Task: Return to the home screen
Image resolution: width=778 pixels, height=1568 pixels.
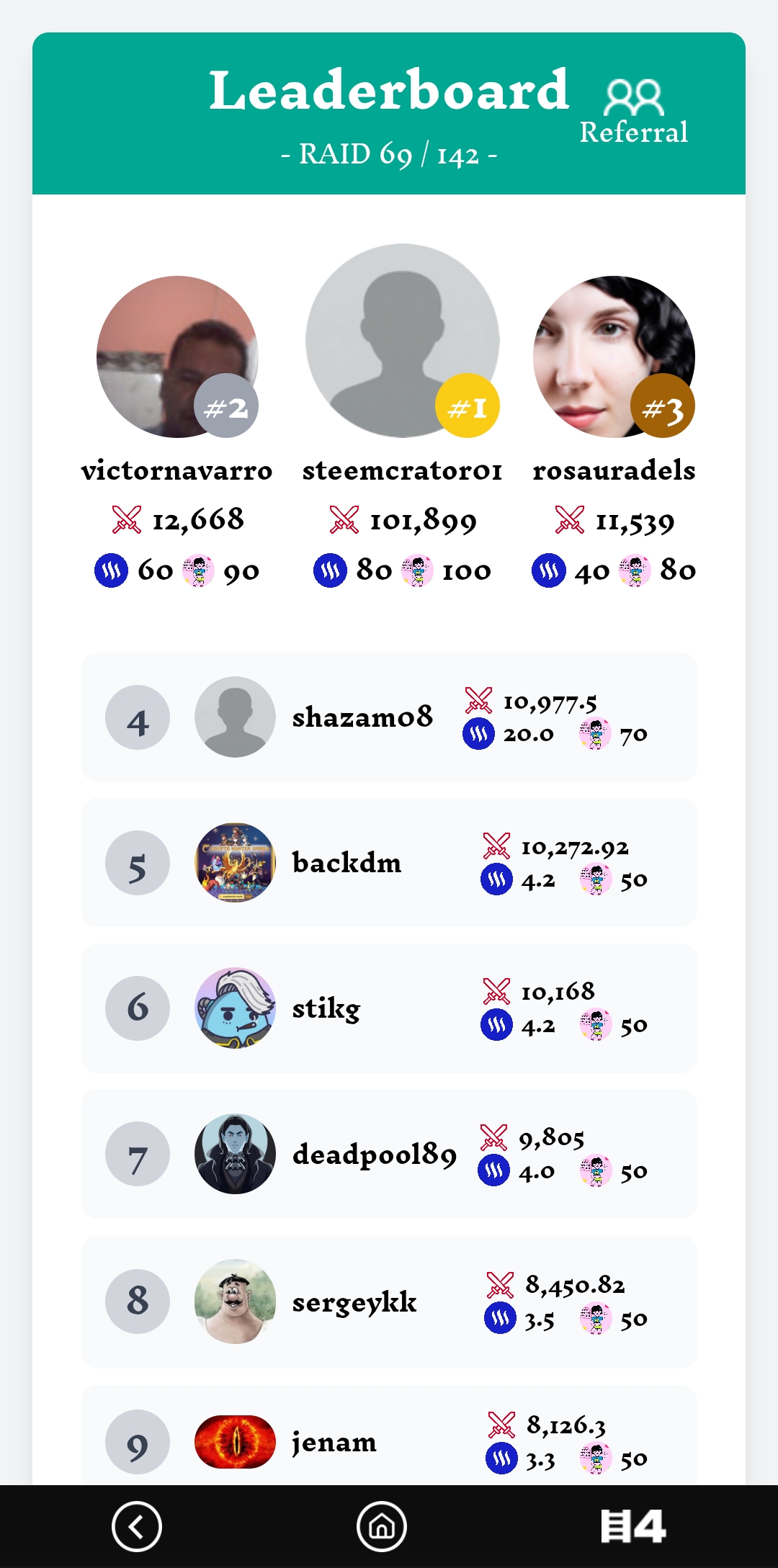Action: click(382, 1526)
